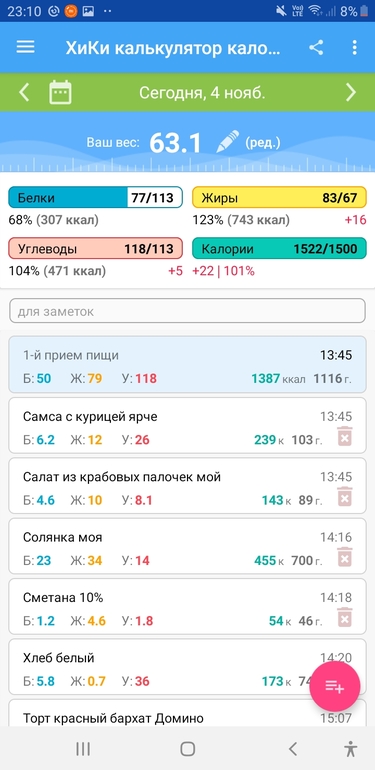
Task: Open the three-dot overflow menu
Action: (354, 48)
